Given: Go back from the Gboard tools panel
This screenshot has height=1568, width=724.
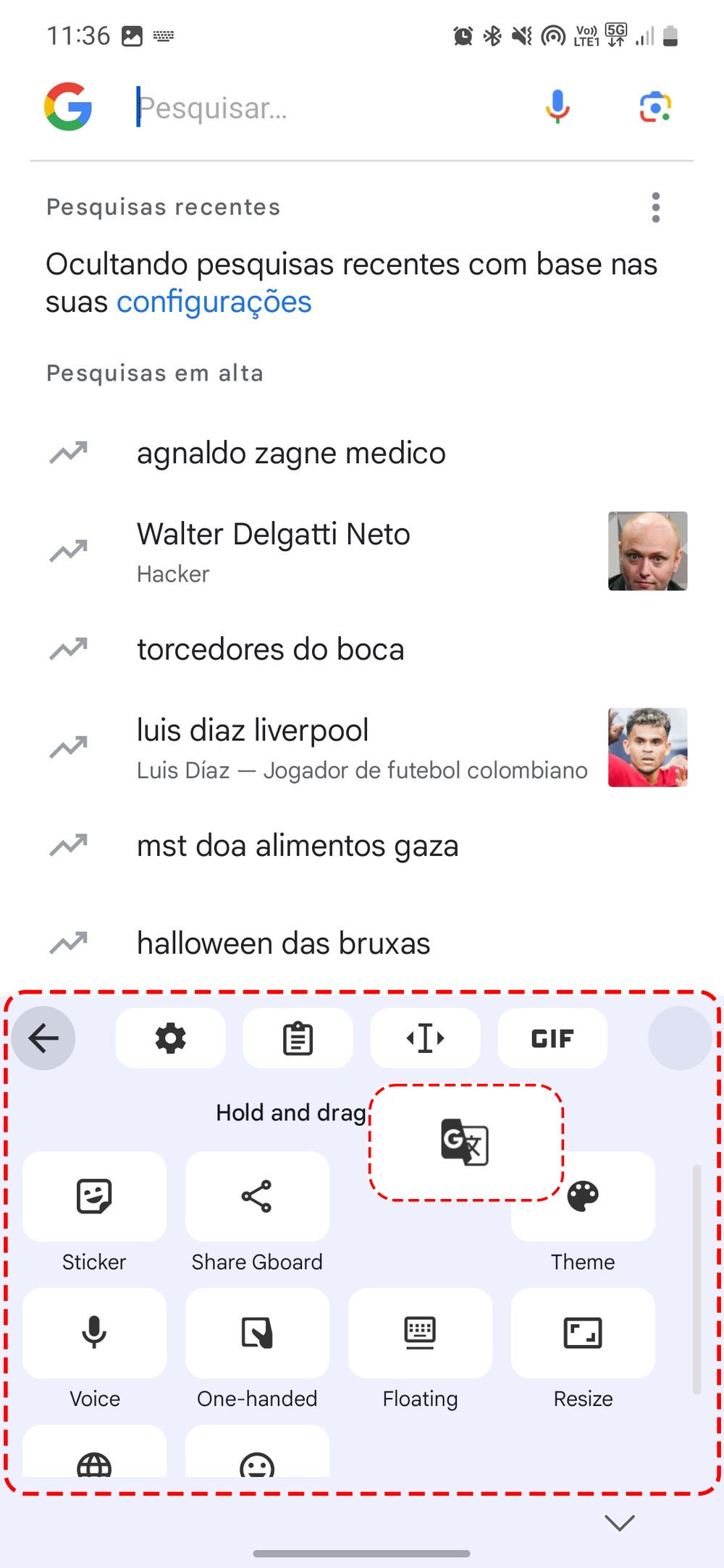Looking at the screenshot, I should [43, 1038].
